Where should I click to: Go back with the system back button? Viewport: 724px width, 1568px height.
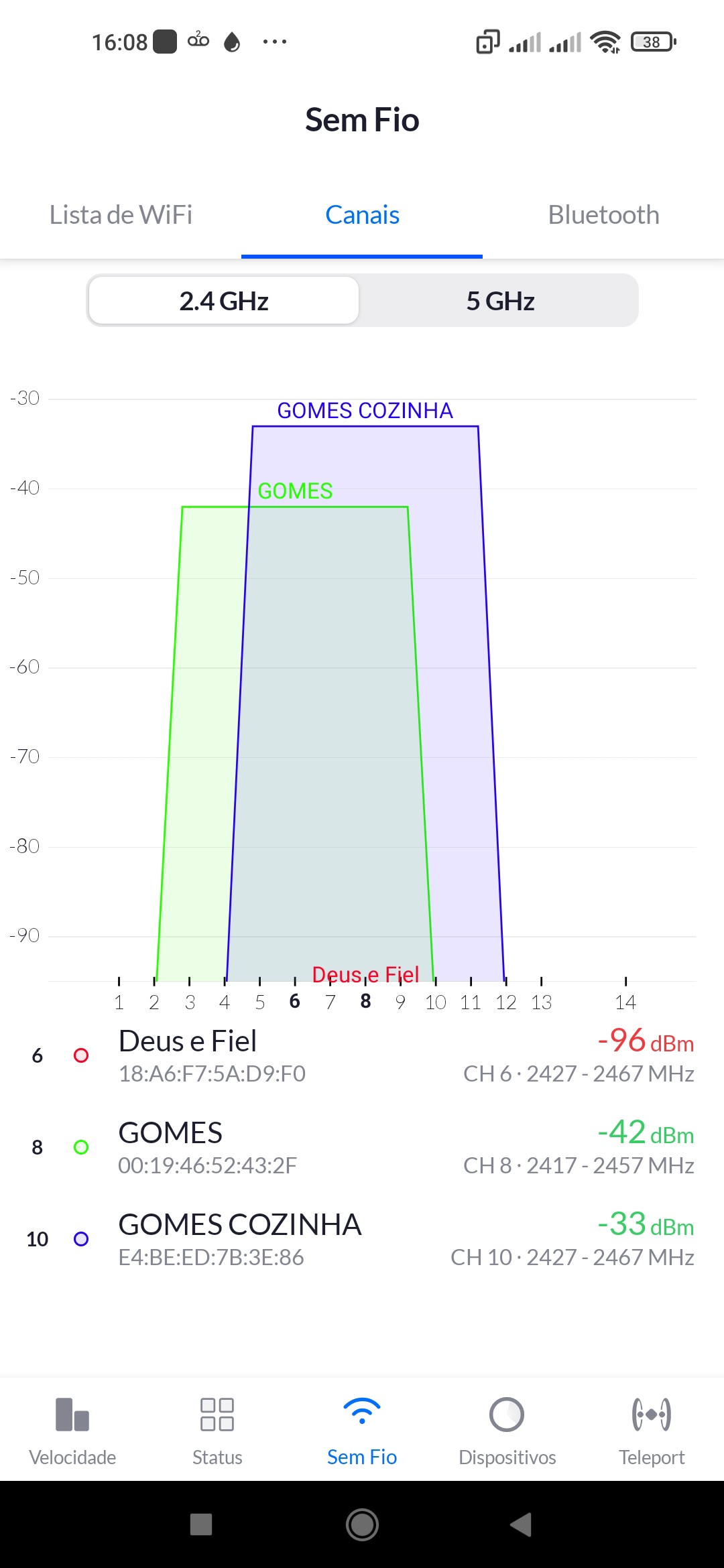(522, 1524)
